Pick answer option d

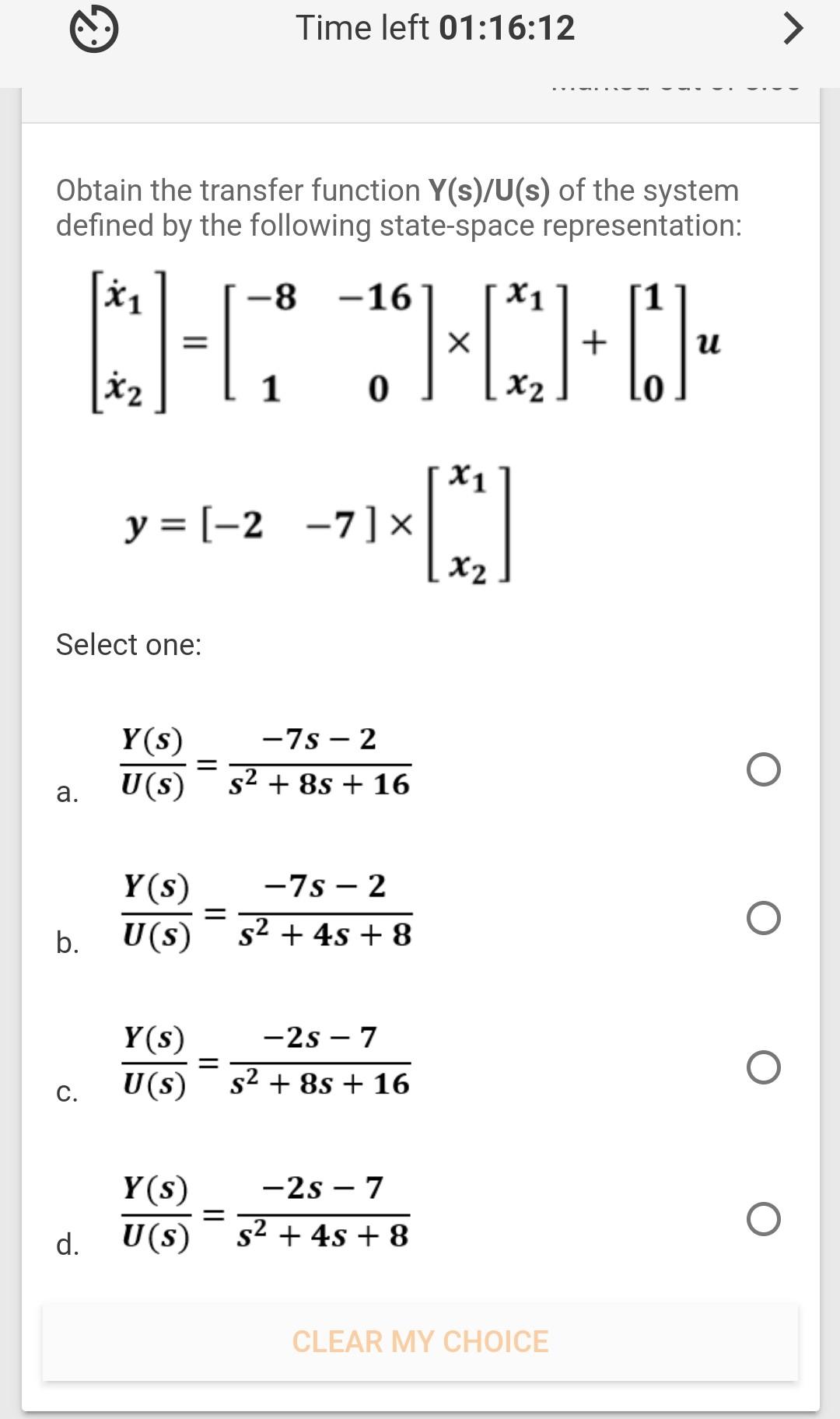click(x=763, y=1219)
